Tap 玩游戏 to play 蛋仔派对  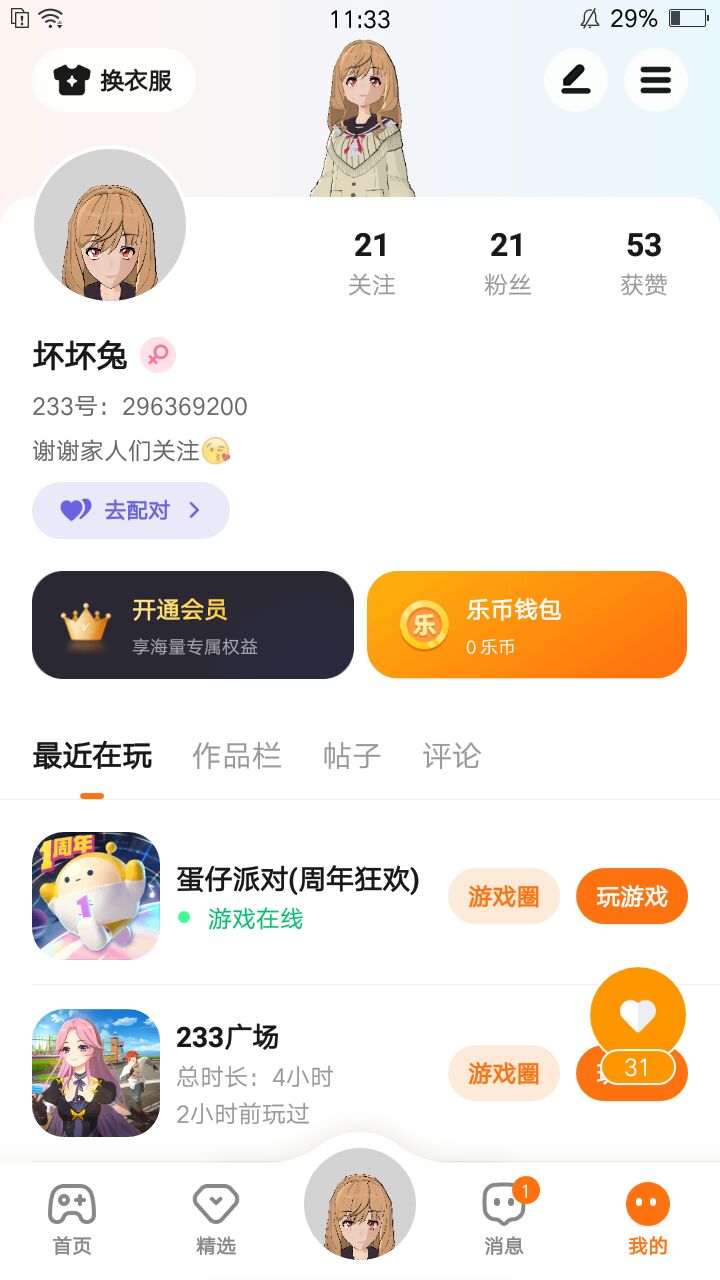coord(632,896)
